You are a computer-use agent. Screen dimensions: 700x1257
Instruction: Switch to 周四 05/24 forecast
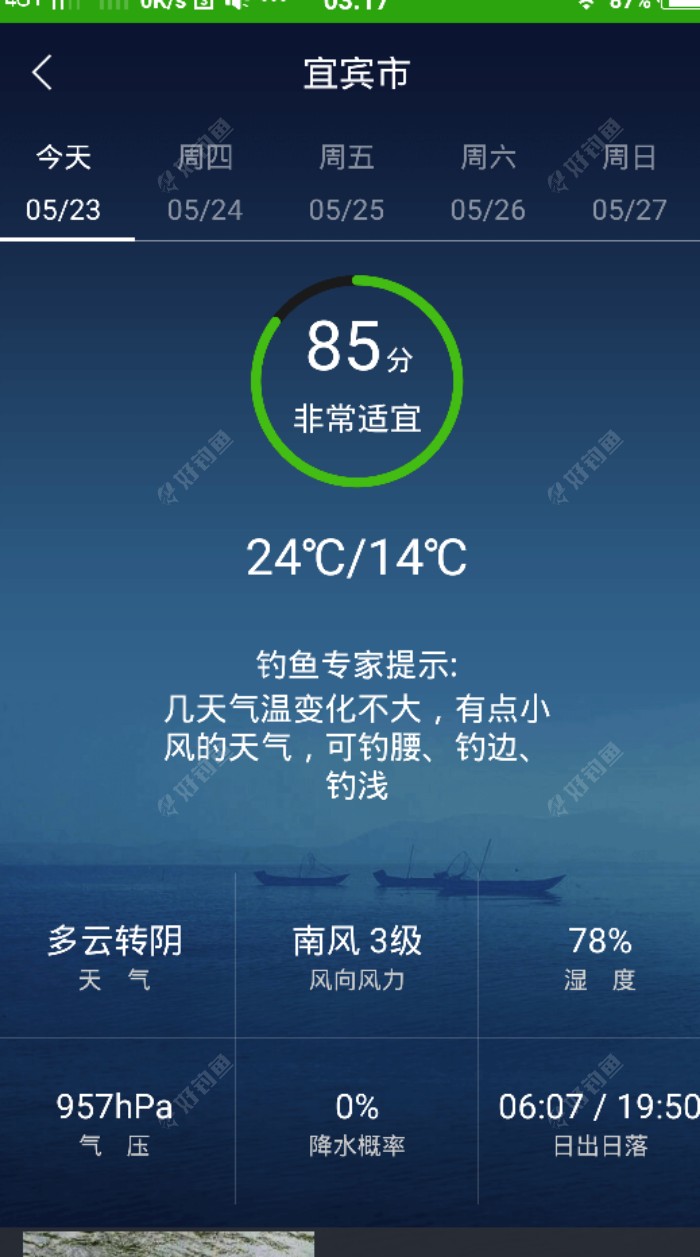(x=205, y=183)
